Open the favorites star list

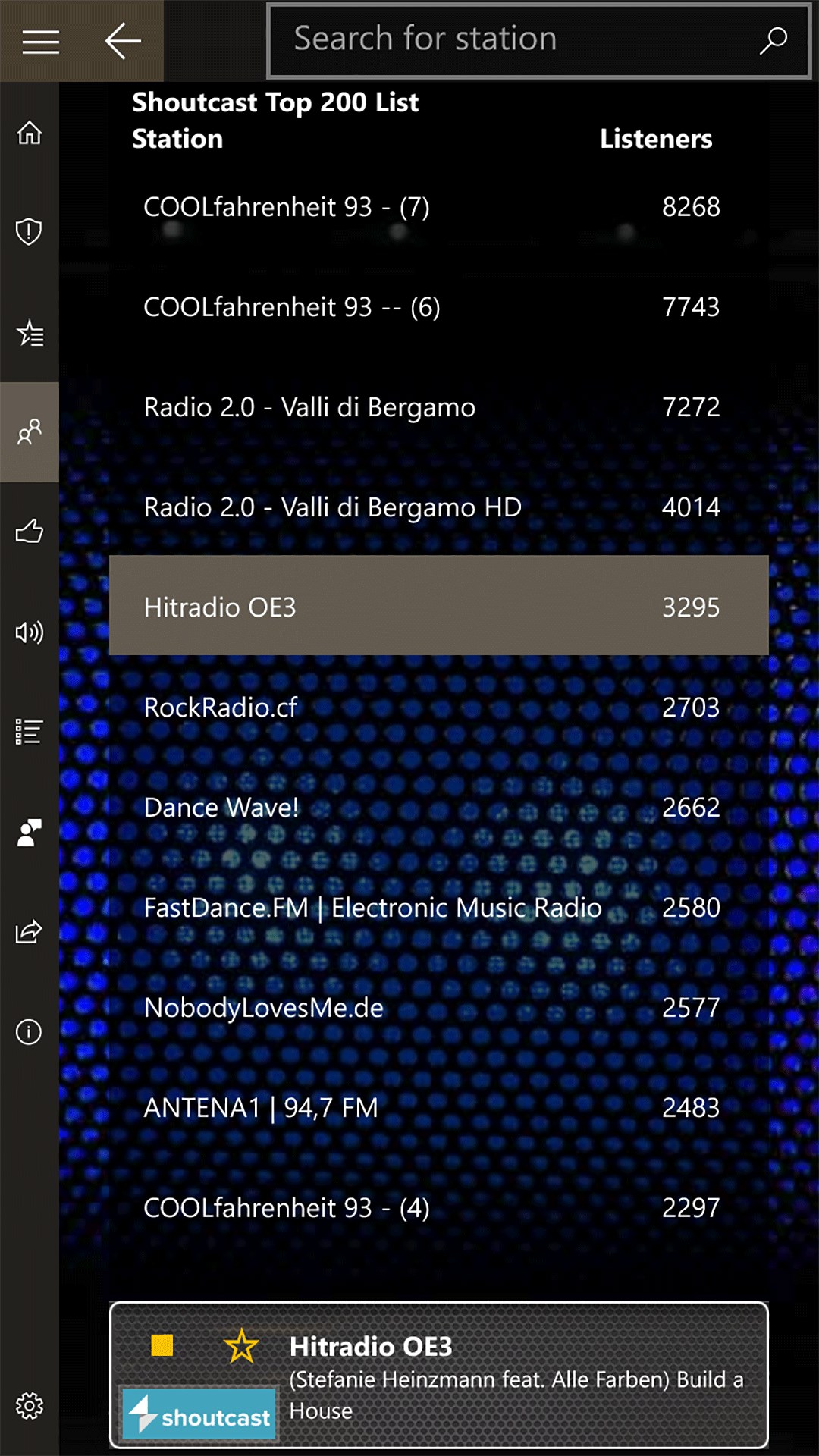tap(30, 333)
